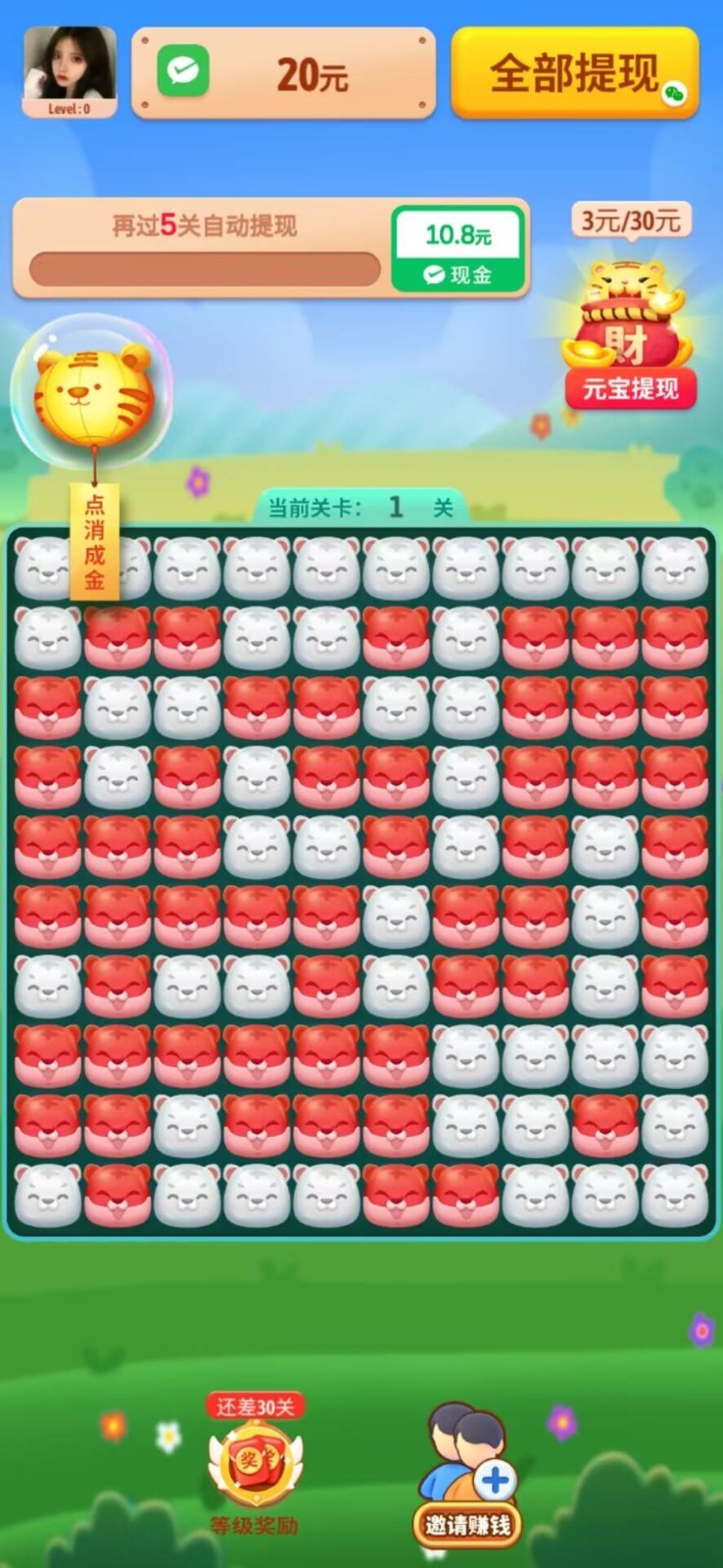Open the profile avatar showing Level 0
Image resolution: width=723 pixels, height=1568 pixels.
[70, 71]
